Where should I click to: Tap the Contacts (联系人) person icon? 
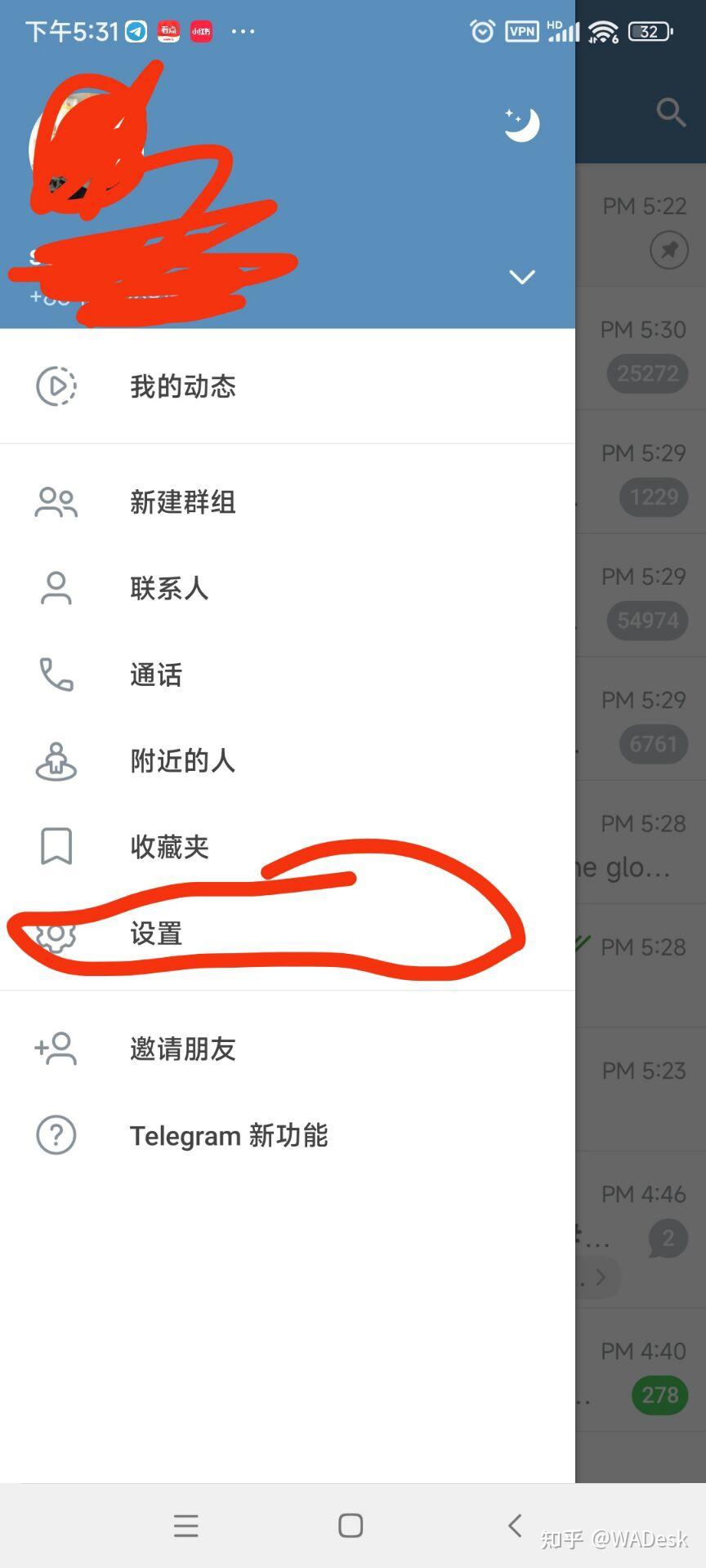(55, 588)
